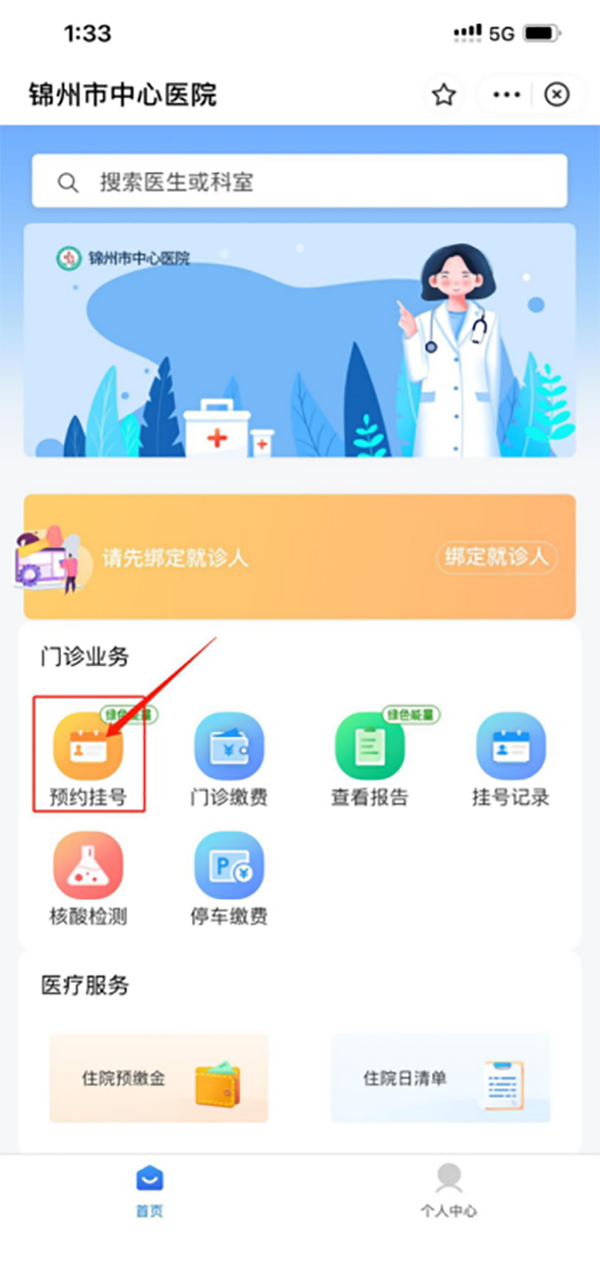Open the 住院预缴金 card
The image size is (600, 1269).
tap(159, 1078)
